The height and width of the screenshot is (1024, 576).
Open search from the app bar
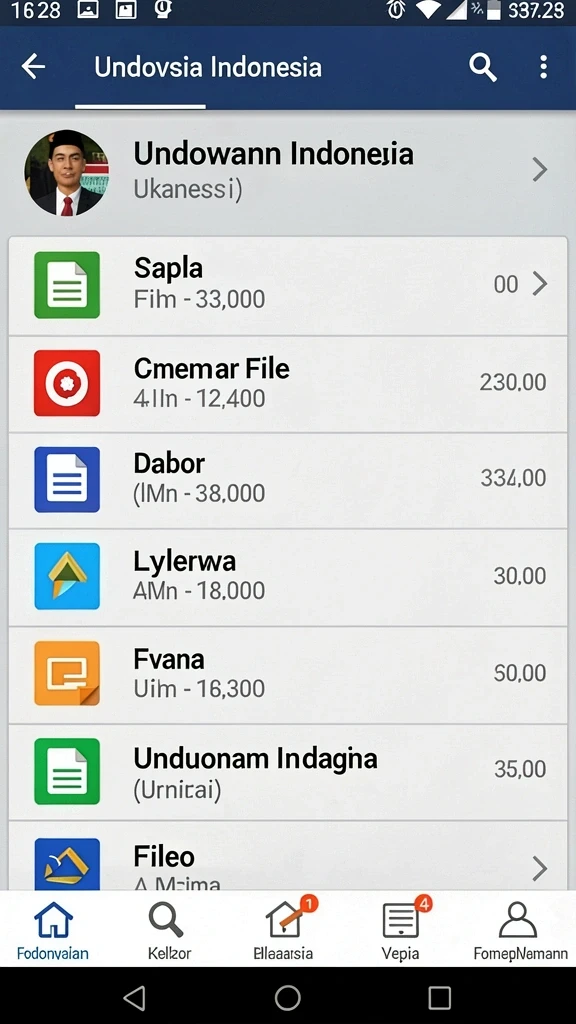click(483, 67)
